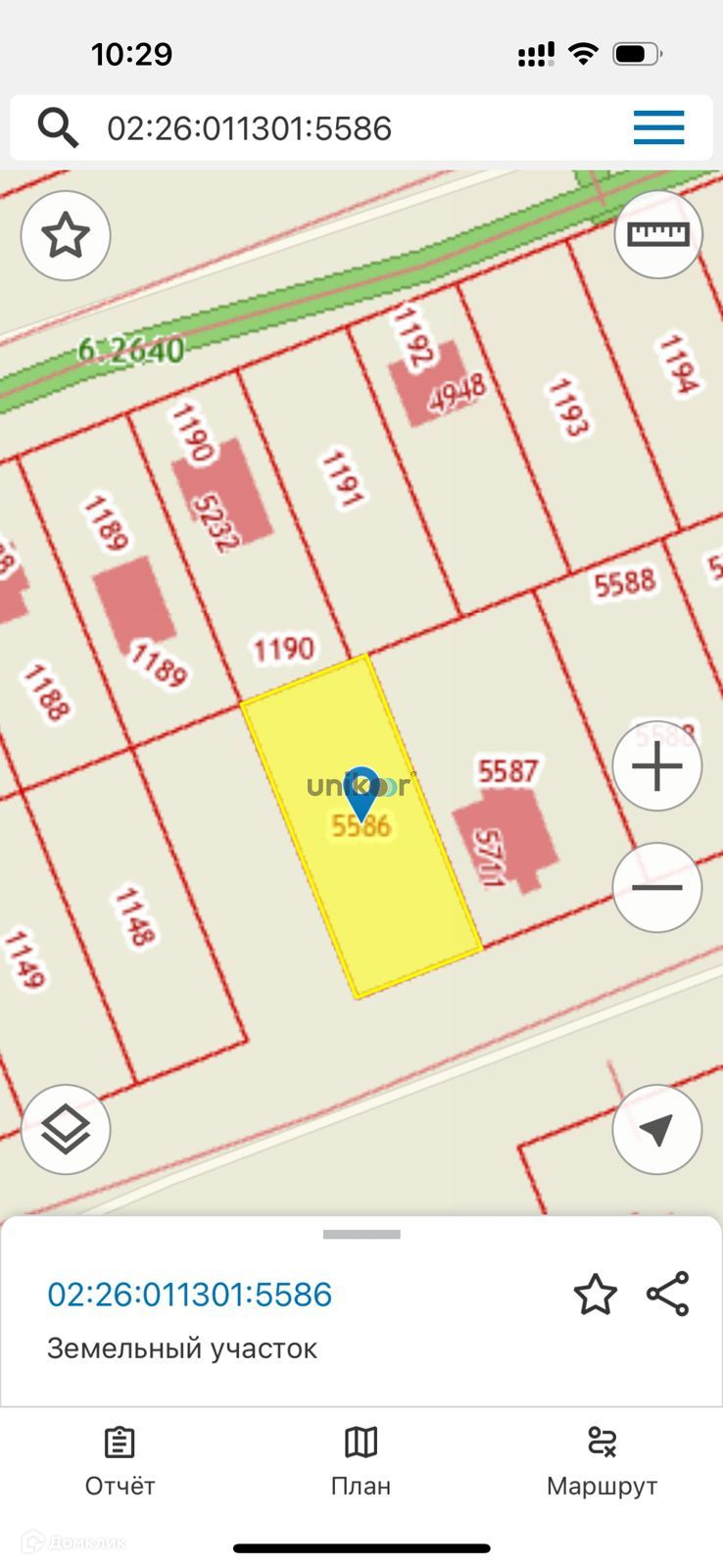Zoom in on the map
This screenshot has width=723, height=1568.
(656, 766)
